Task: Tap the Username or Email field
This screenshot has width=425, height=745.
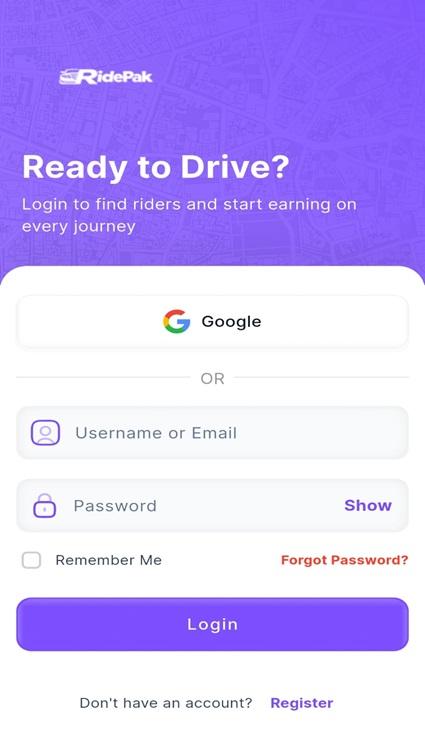Action: pos(212,433)
